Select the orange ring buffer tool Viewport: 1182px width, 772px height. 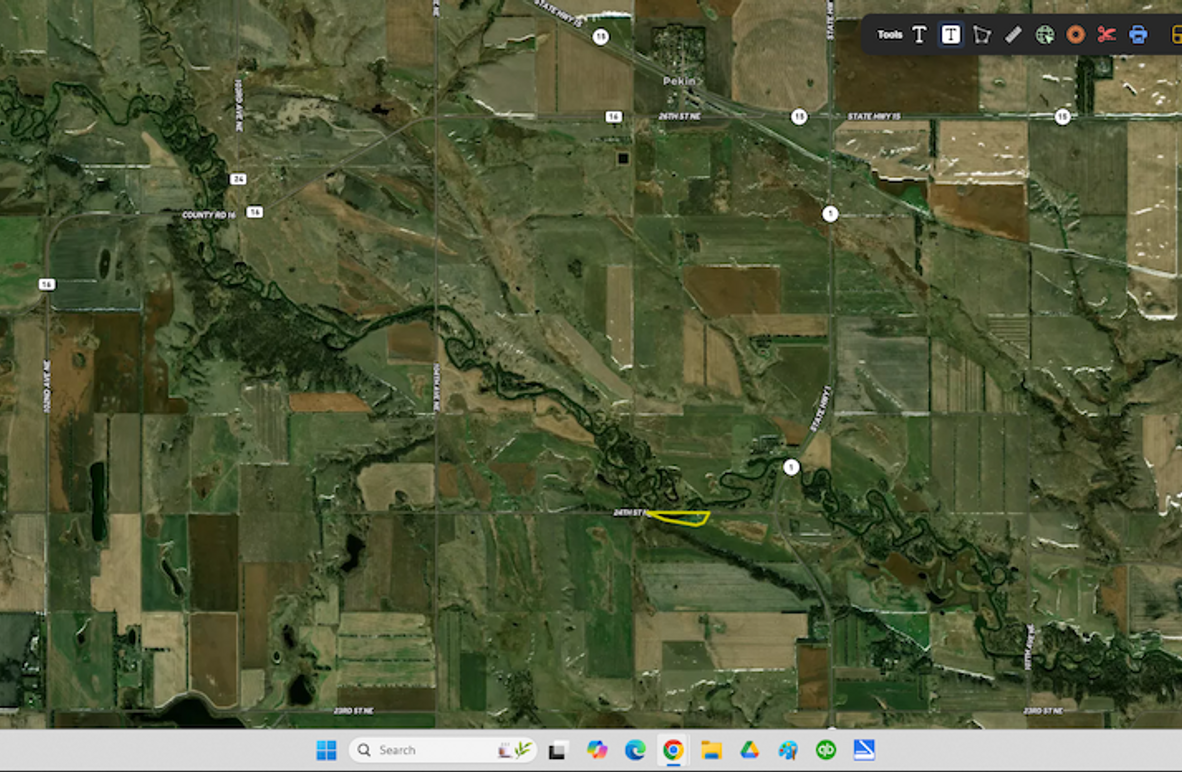[1075, 35]
